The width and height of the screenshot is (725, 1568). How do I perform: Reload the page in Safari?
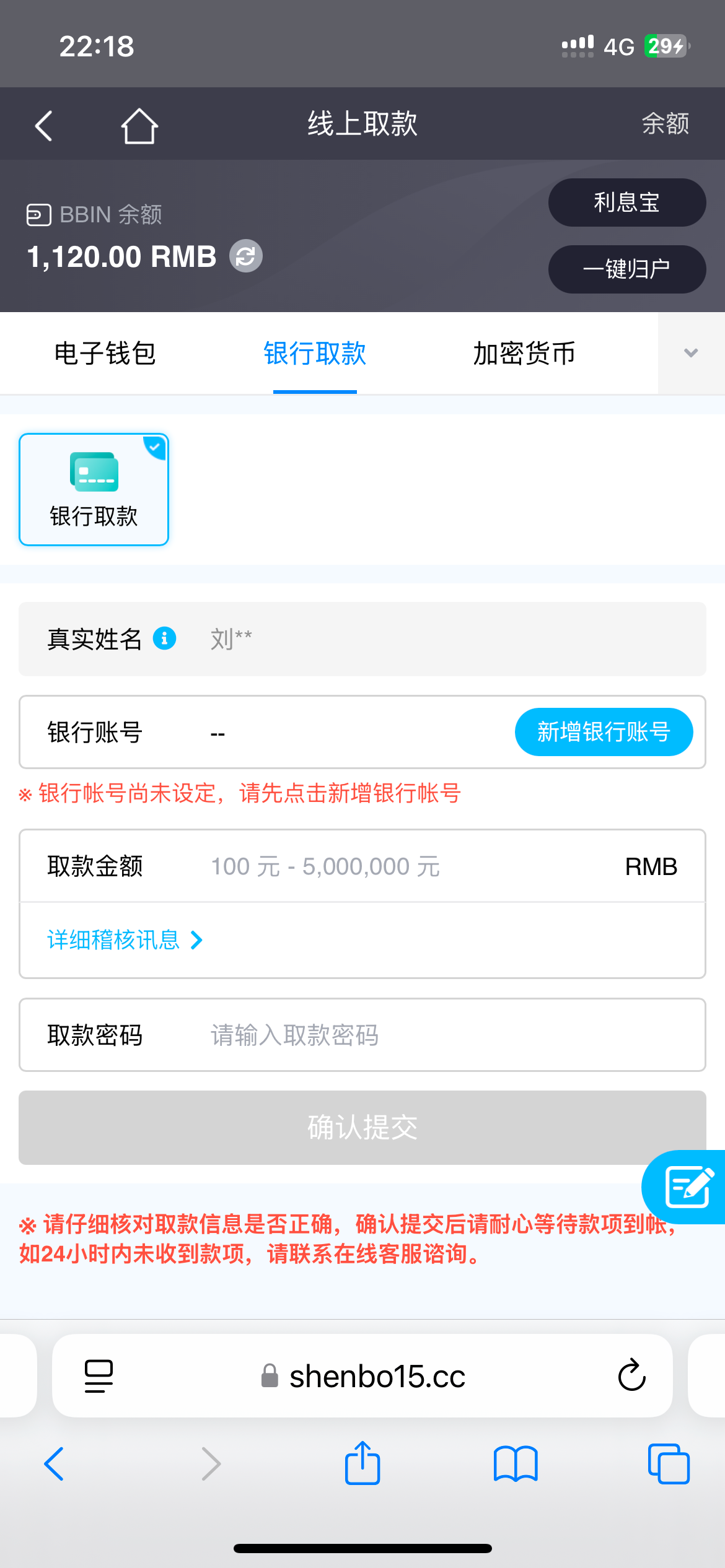(631, 1376)
